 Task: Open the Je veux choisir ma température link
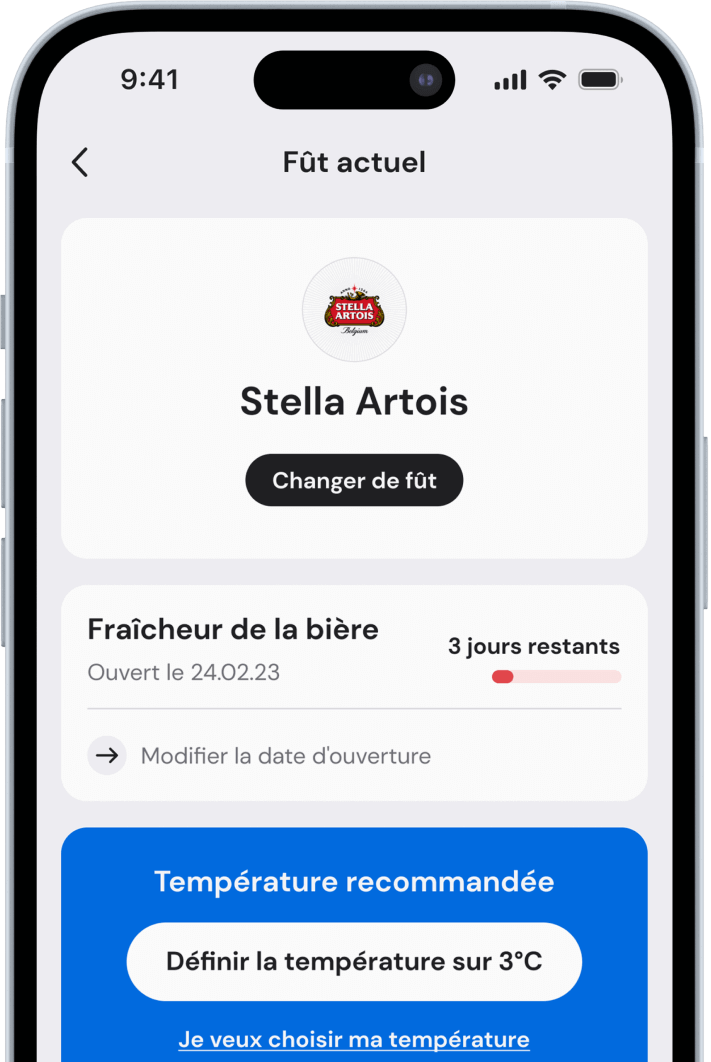click(x=354, y=1039)
